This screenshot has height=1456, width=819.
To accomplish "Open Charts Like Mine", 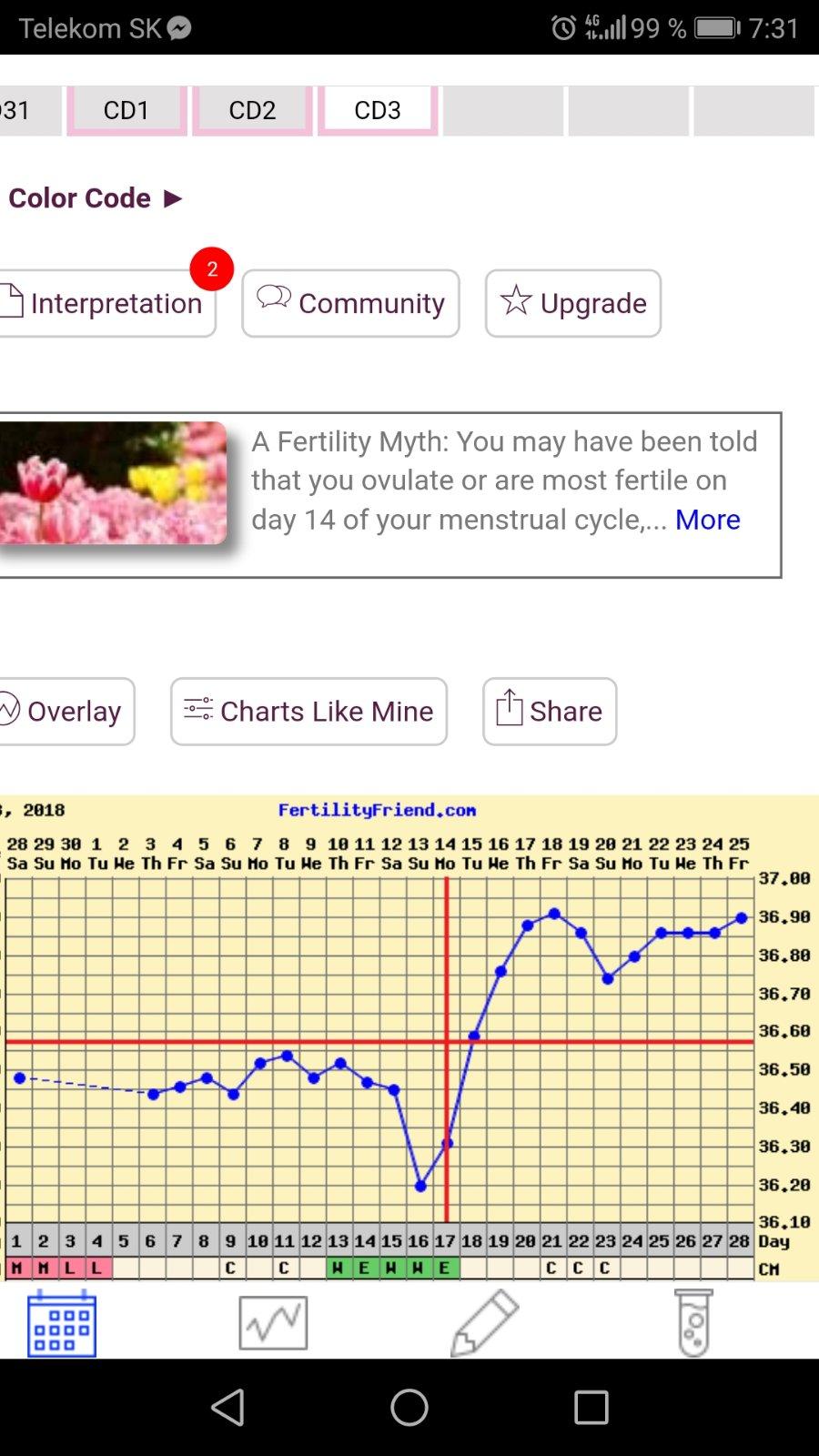I will point(308,711).
